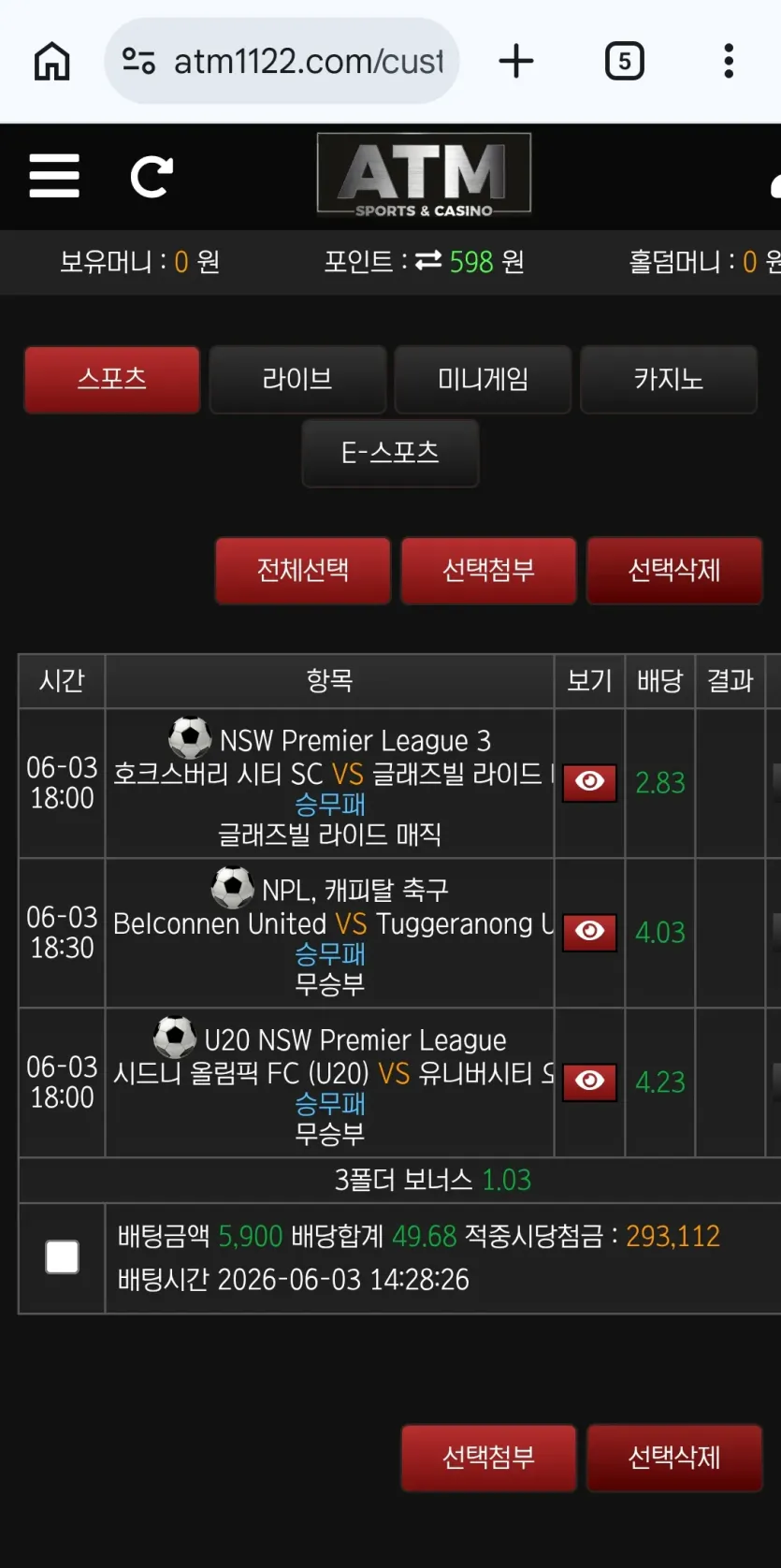Select the 스포츠 tab
Screen dimensions: 781x1568
[x=112, y=379]
